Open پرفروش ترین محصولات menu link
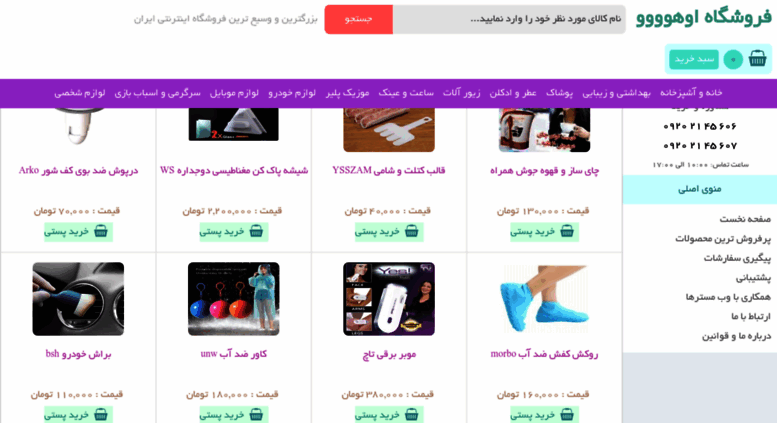This screenshot has width=777, height=423. 723,238
